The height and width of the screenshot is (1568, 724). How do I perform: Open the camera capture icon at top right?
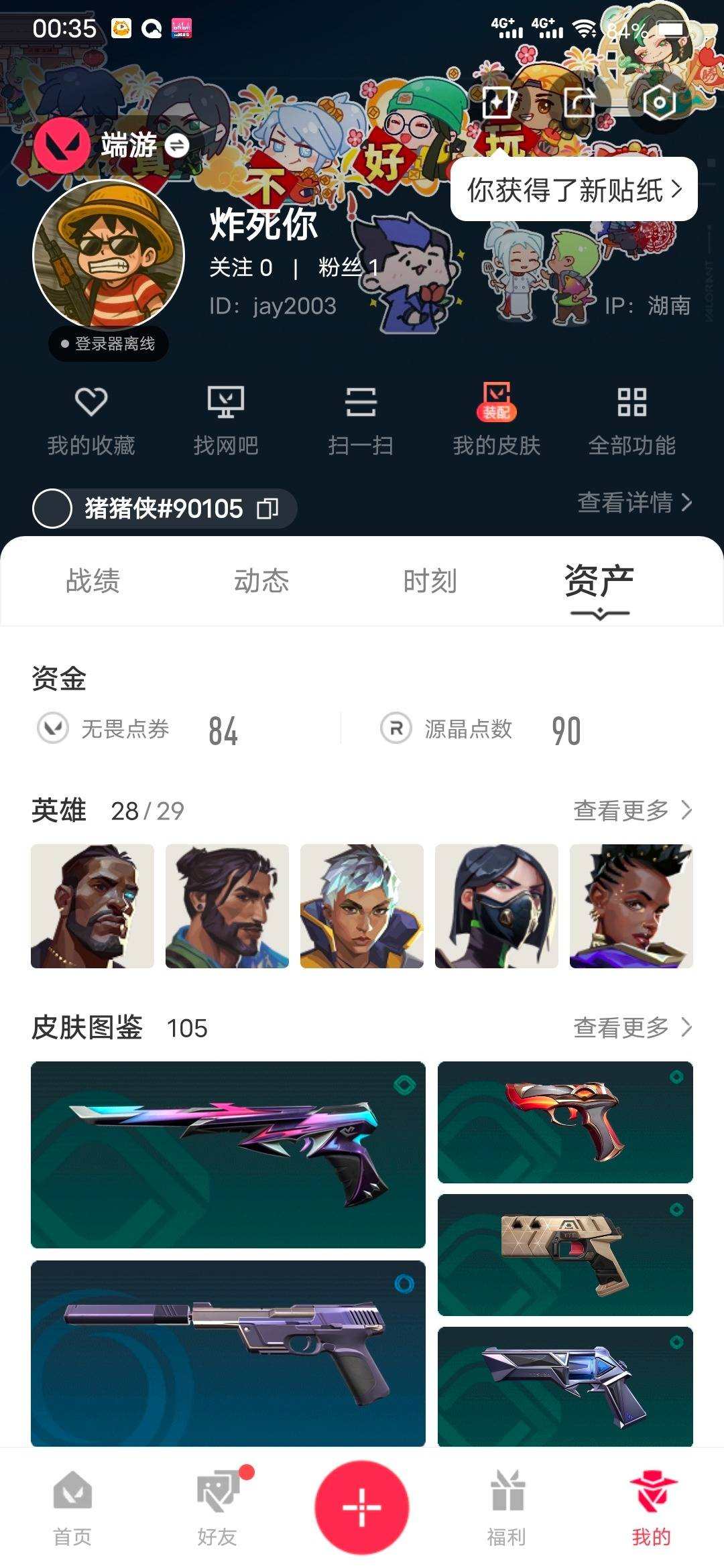point(660,102)
